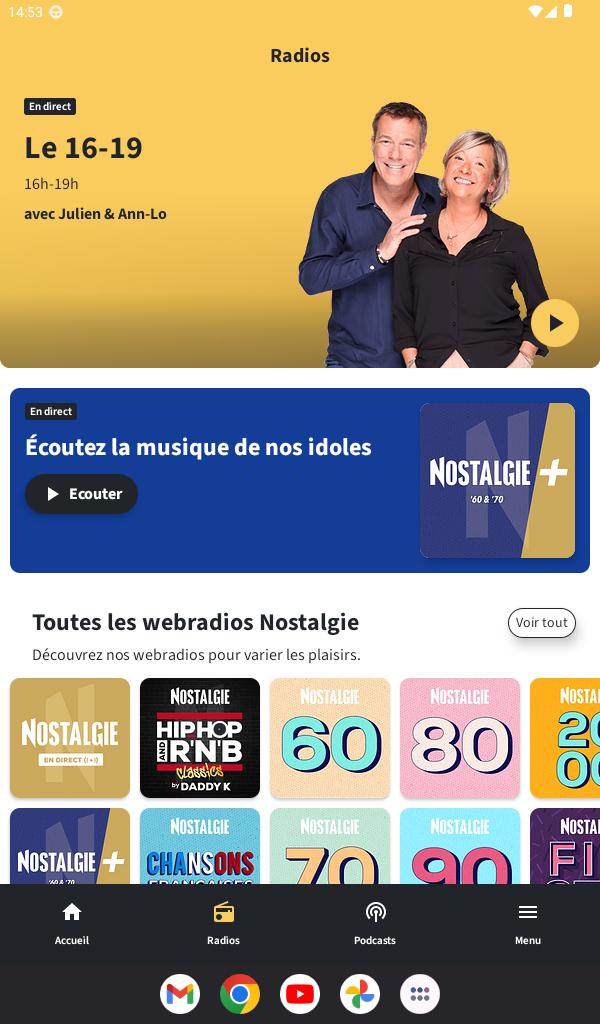The width and height of the screenshot is (600, 1024).
Task: Open the Chansons Françaises webradio
Action: (x=200, y=846)
